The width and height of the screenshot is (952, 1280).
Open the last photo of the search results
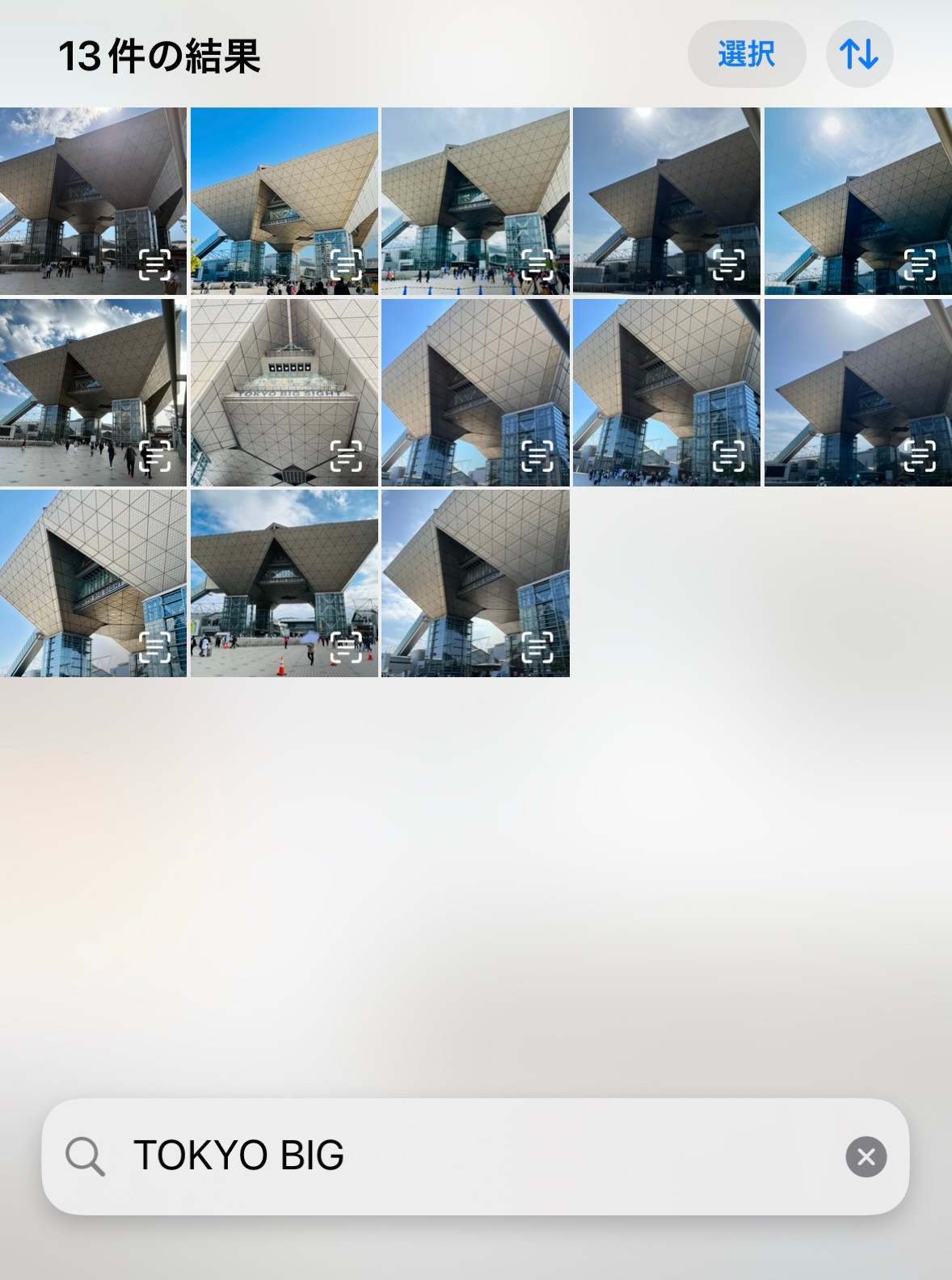coord(474,583)
